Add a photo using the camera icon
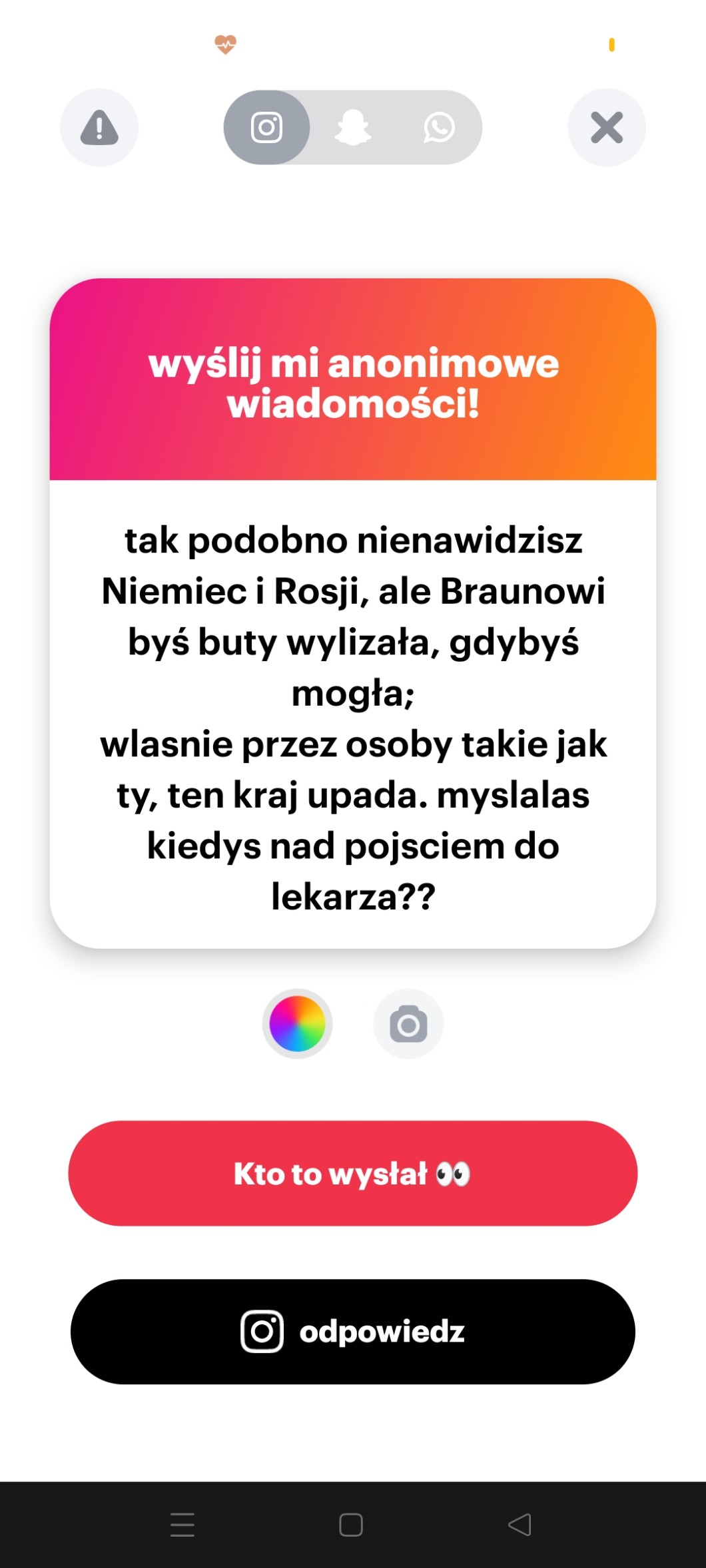Viewport: 706px width, 1568px height. (408, 1023)
